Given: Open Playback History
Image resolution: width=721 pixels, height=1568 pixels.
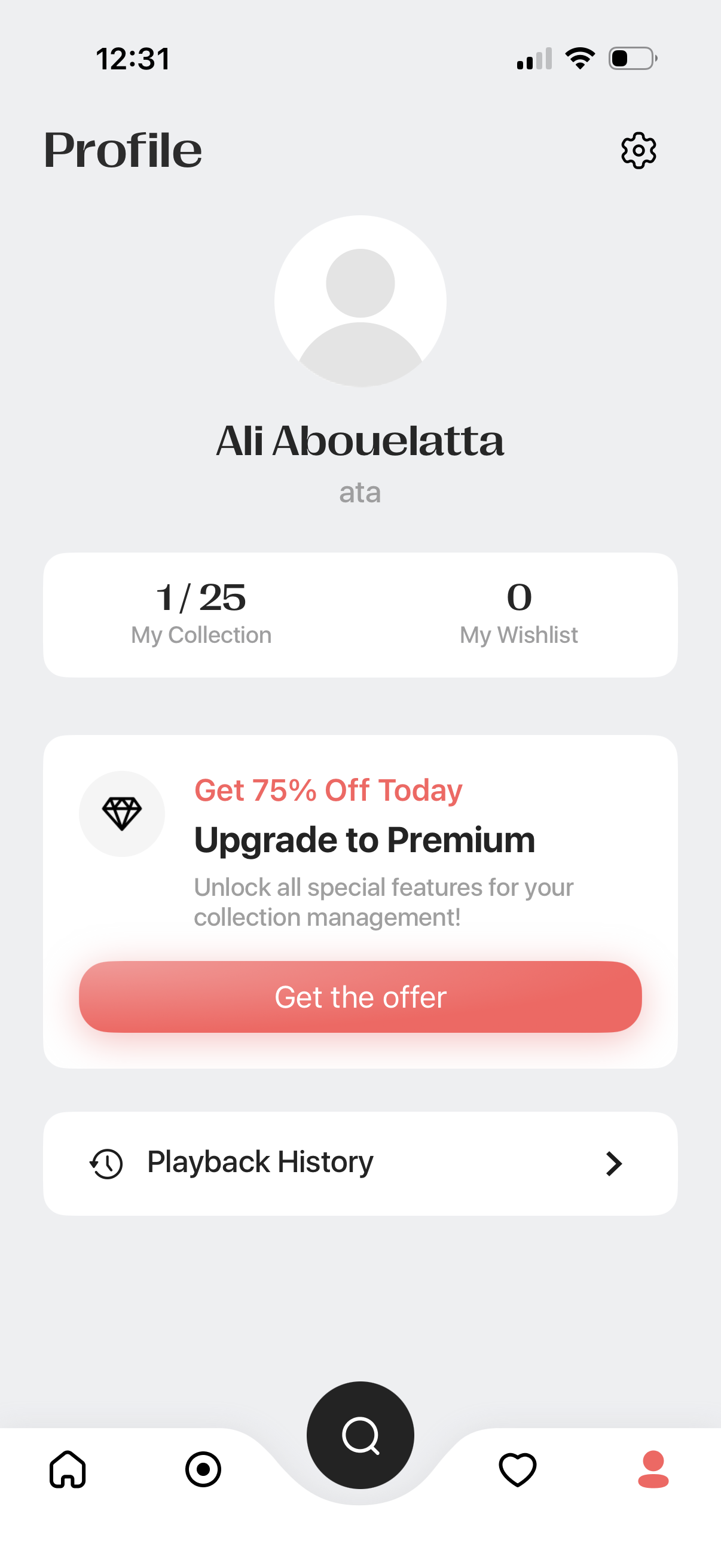Looking at the screenshot, I should 360,1163.
